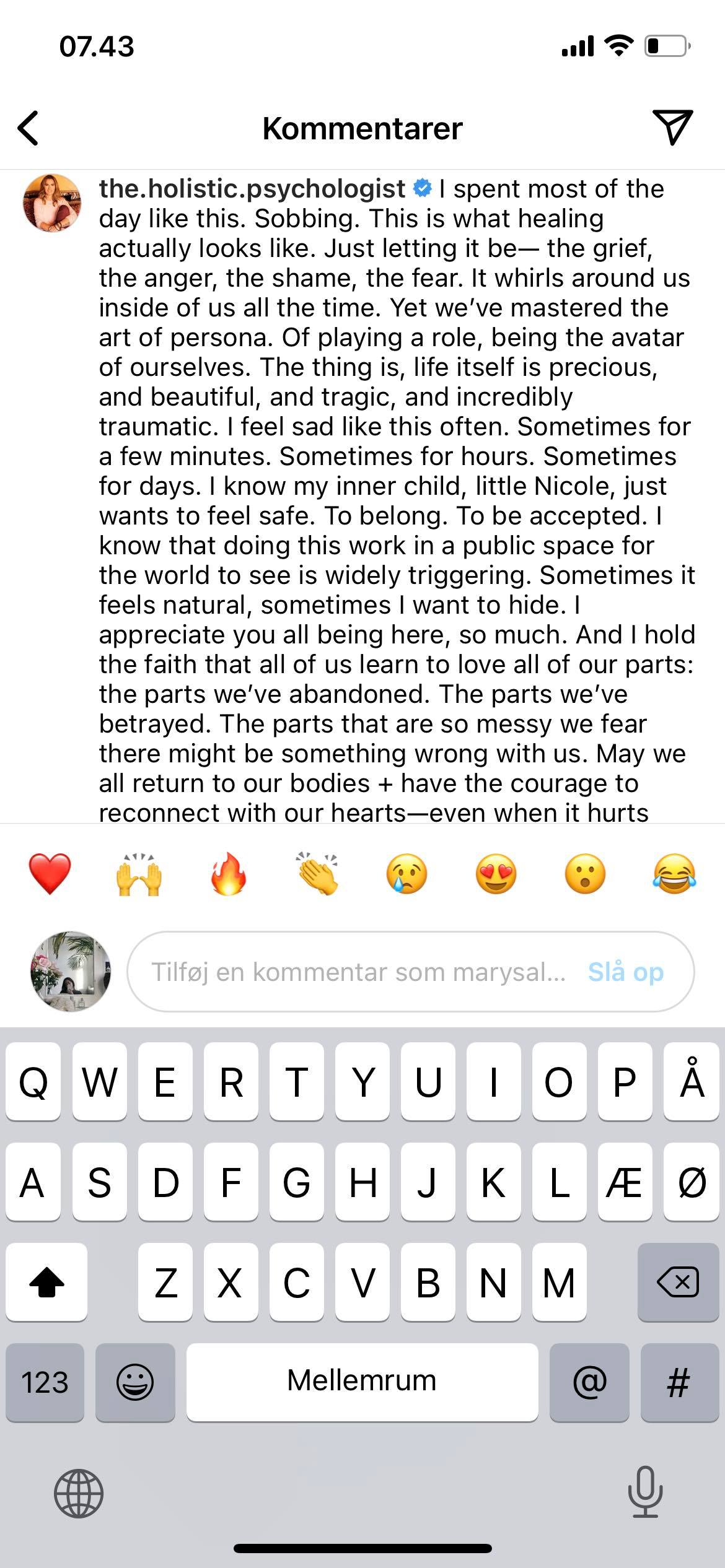
Task: Insert heart eyes emoji reaction
Action: tap(496, 874)
